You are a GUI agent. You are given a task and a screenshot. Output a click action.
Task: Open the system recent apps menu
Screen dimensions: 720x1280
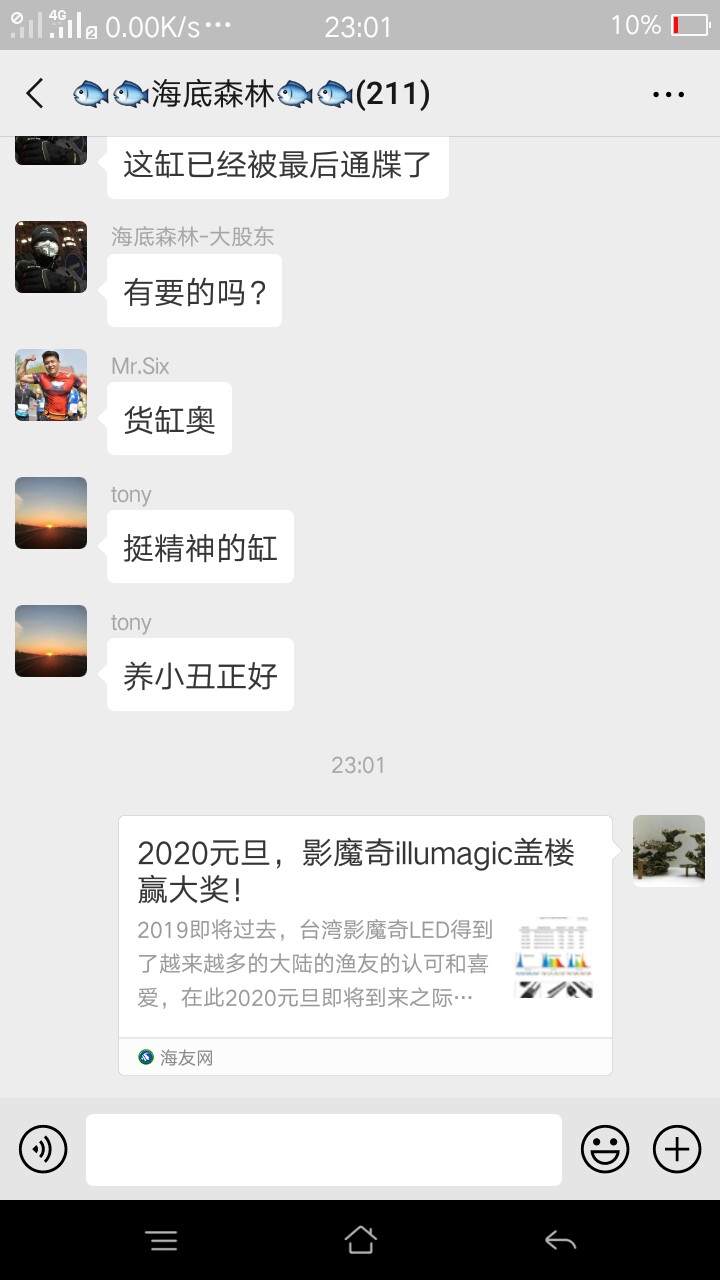pyautogui.click(x=161, y=1240)
